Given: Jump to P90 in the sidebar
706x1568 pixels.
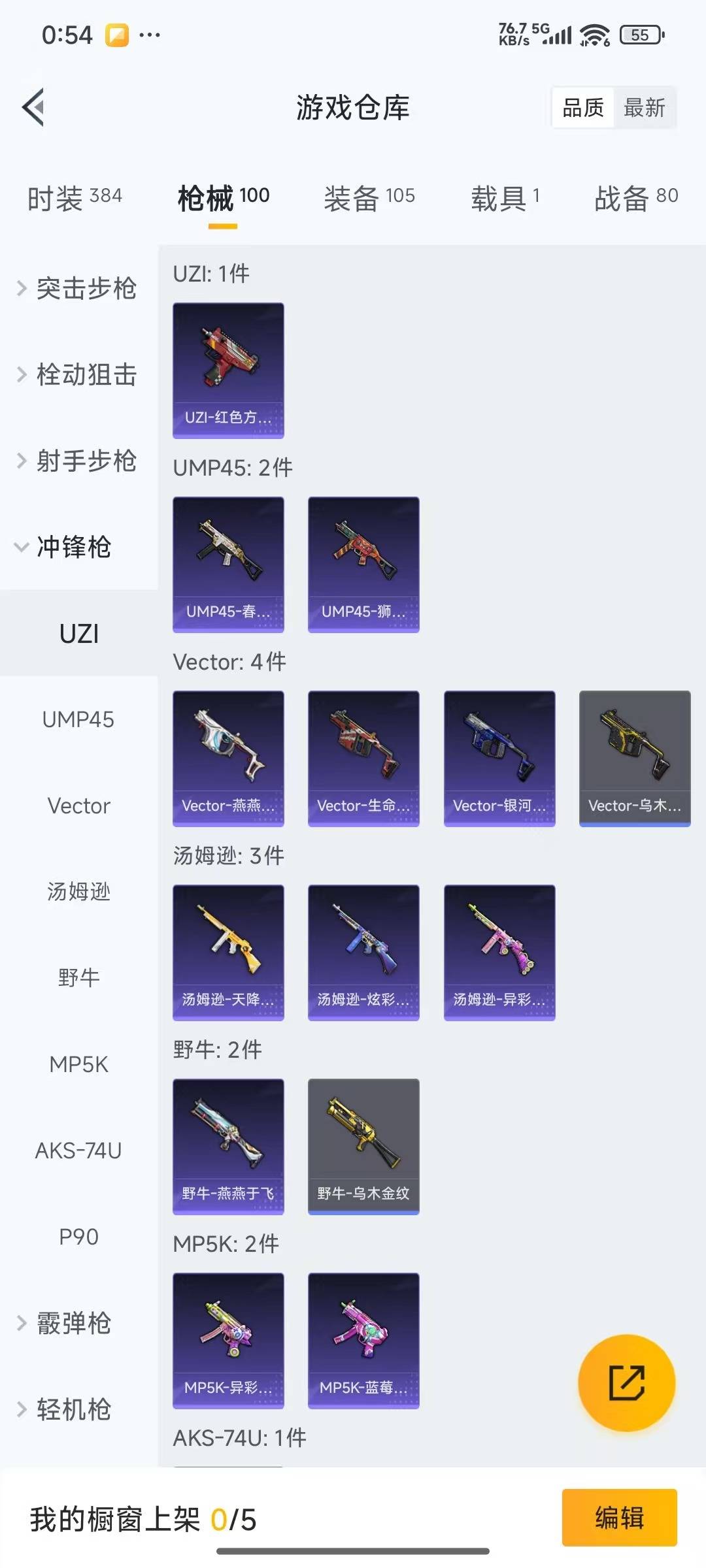Looking at the screenshot, I should pos(78,1237).
